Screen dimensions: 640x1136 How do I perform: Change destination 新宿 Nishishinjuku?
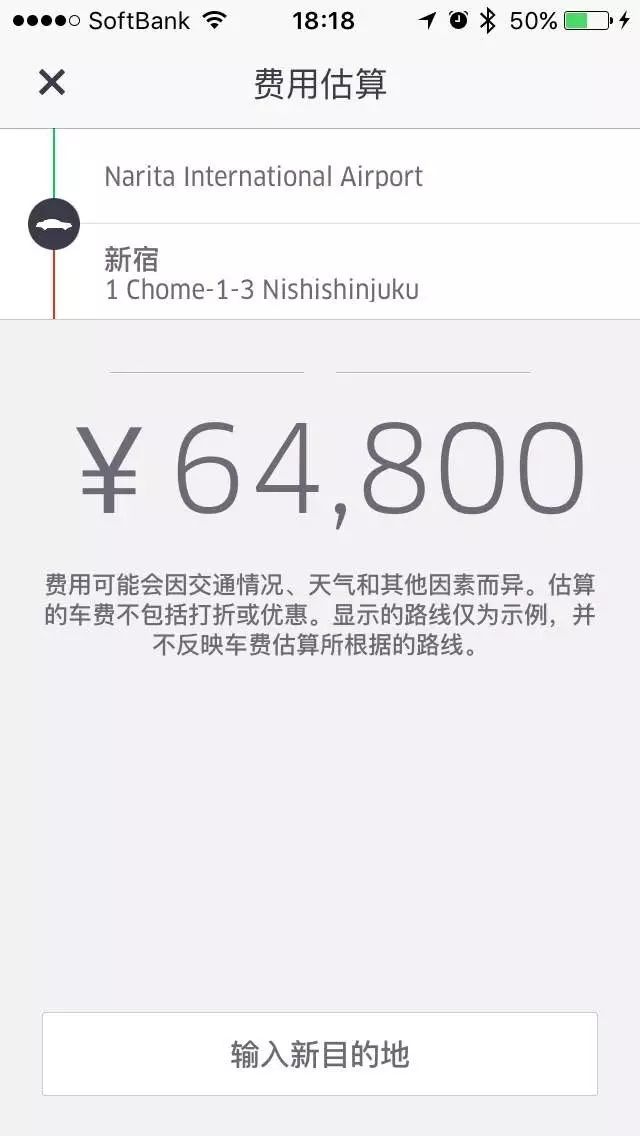pos(262,275)
